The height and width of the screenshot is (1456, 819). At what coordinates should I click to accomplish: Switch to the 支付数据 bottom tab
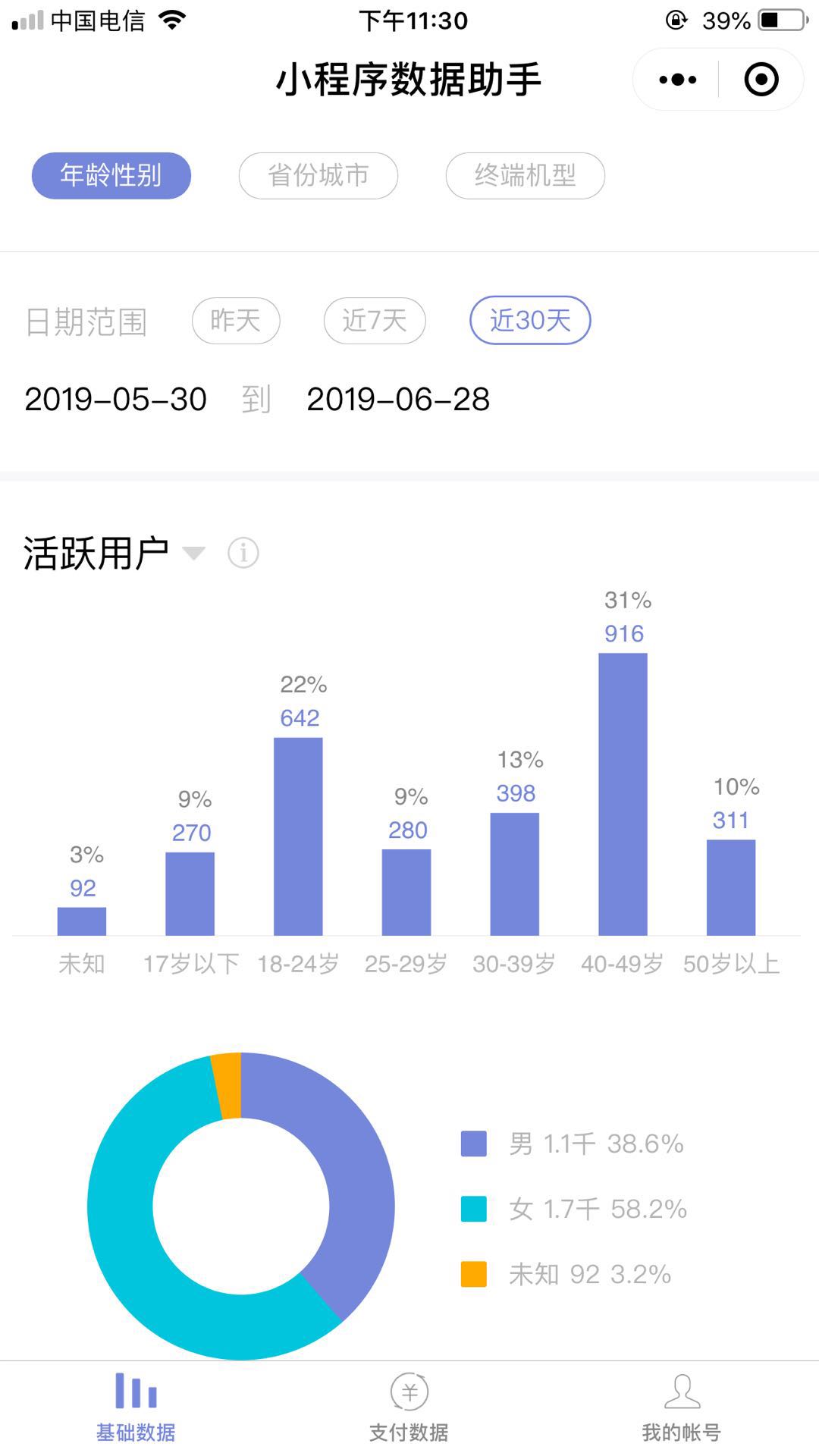click(409, 1407)
